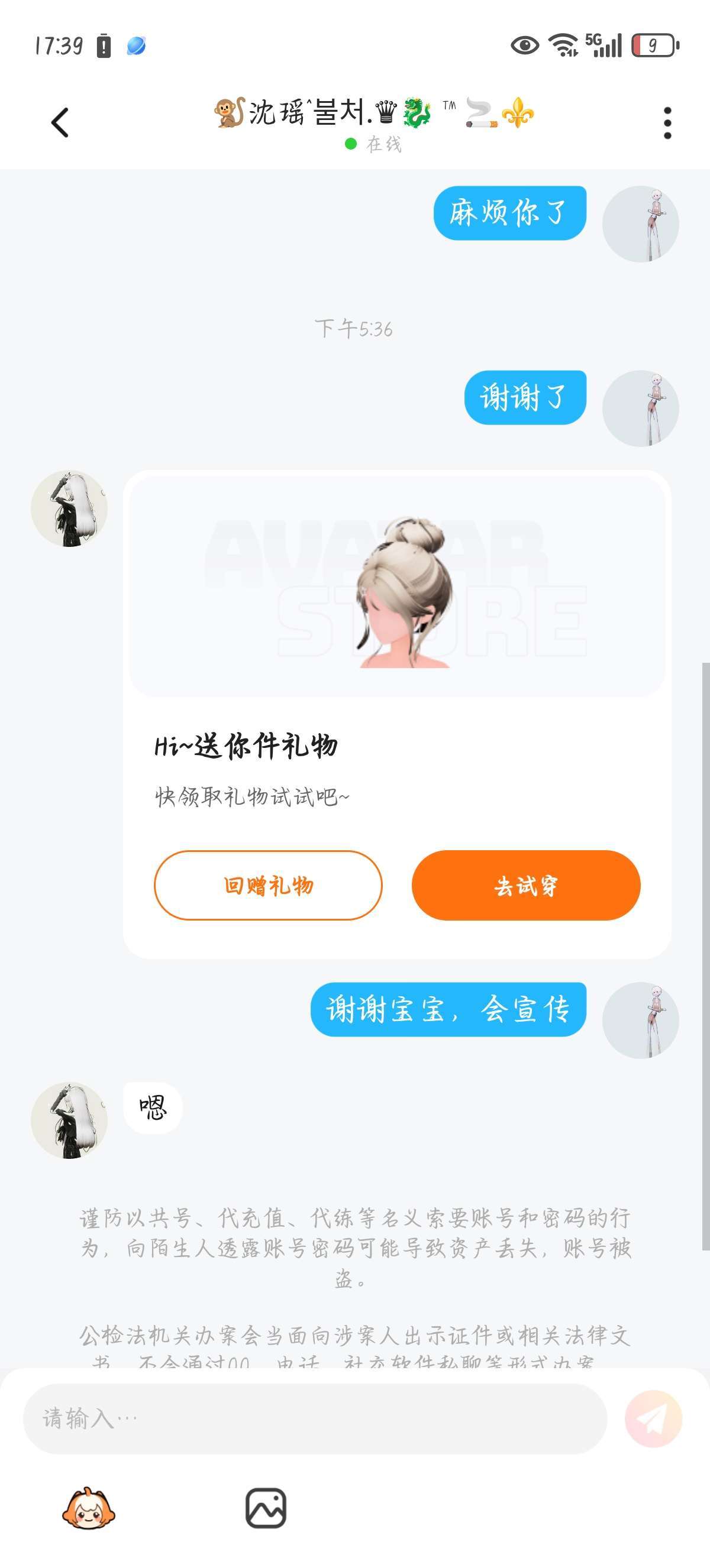View the sender's avatar beside 嗯

point(69,1120)
